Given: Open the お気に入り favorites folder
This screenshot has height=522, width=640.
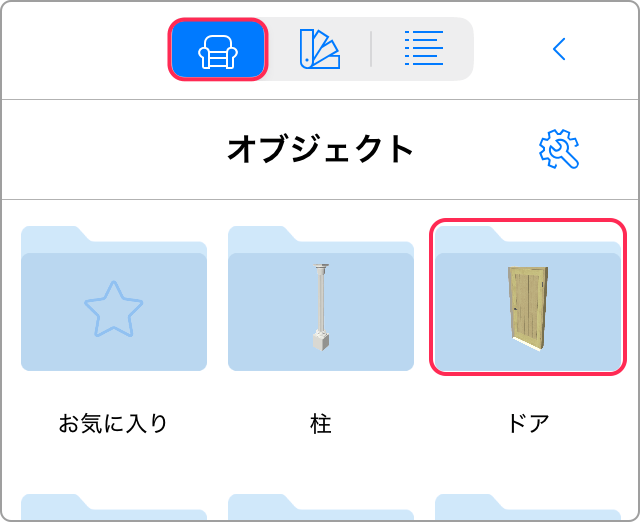Looking at the screenshot, I should [114, 300].
